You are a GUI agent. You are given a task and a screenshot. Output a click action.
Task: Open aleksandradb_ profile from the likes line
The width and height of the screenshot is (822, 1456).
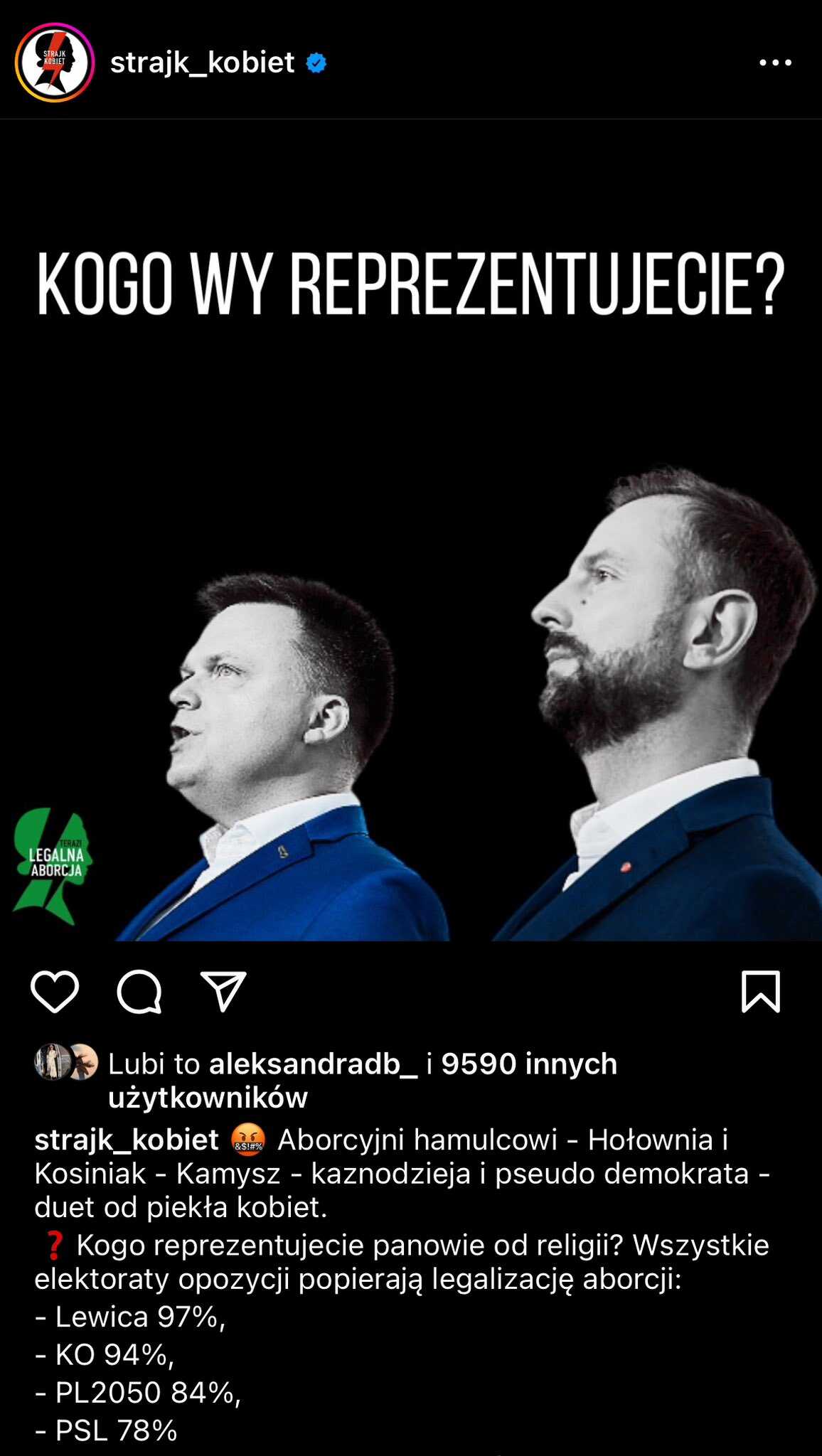pyautogui.click(x=314, y=1064)
